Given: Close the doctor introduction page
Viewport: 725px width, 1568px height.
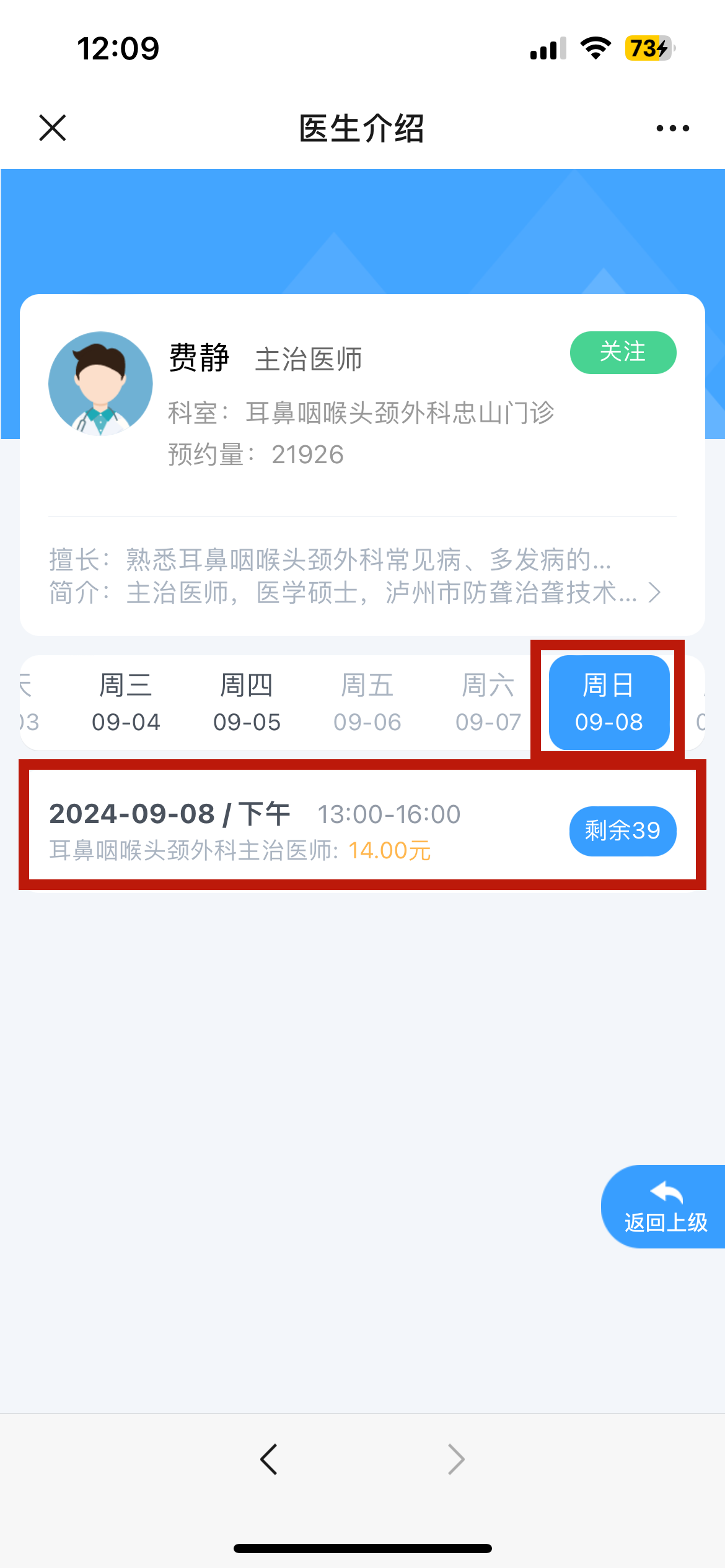Looking at the screenshot, I should (x=53, y=128).
